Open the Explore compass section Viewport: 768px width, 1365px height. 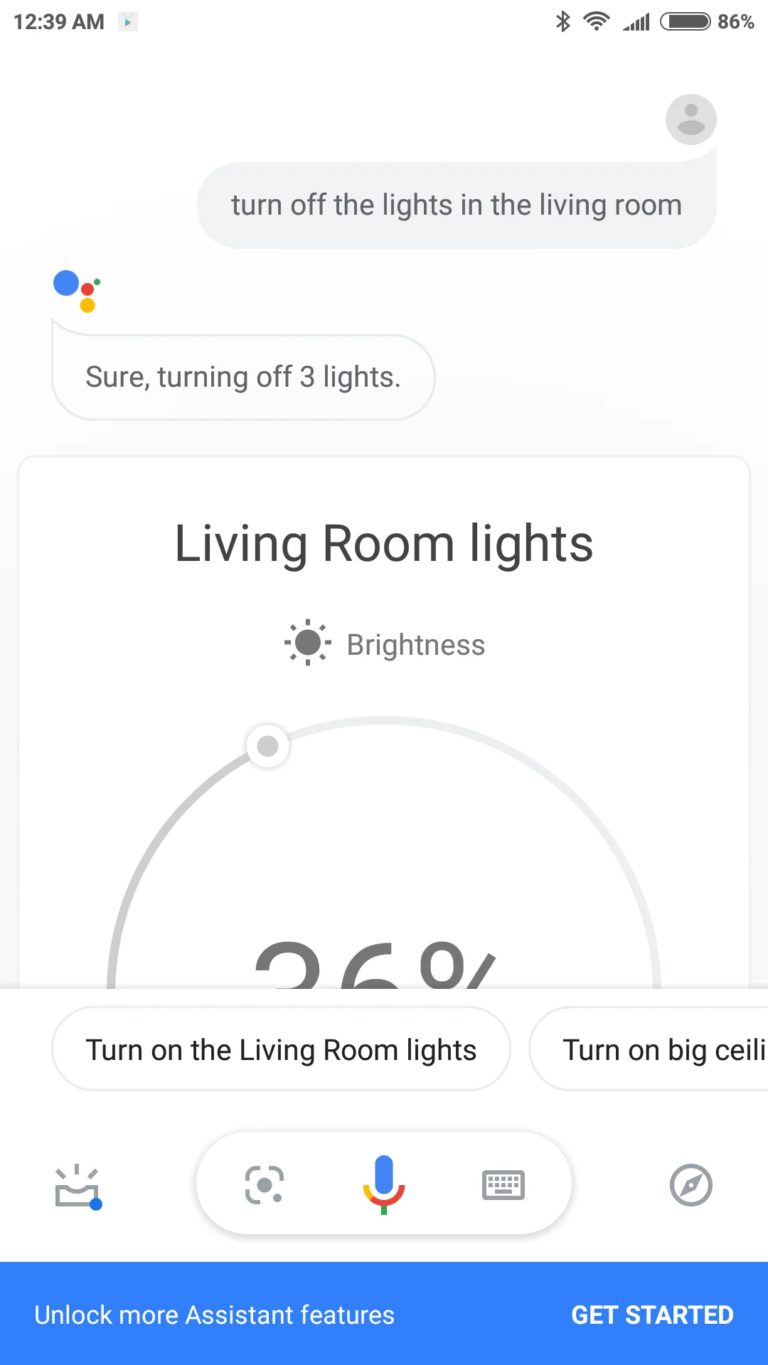tap(690, 1184)
